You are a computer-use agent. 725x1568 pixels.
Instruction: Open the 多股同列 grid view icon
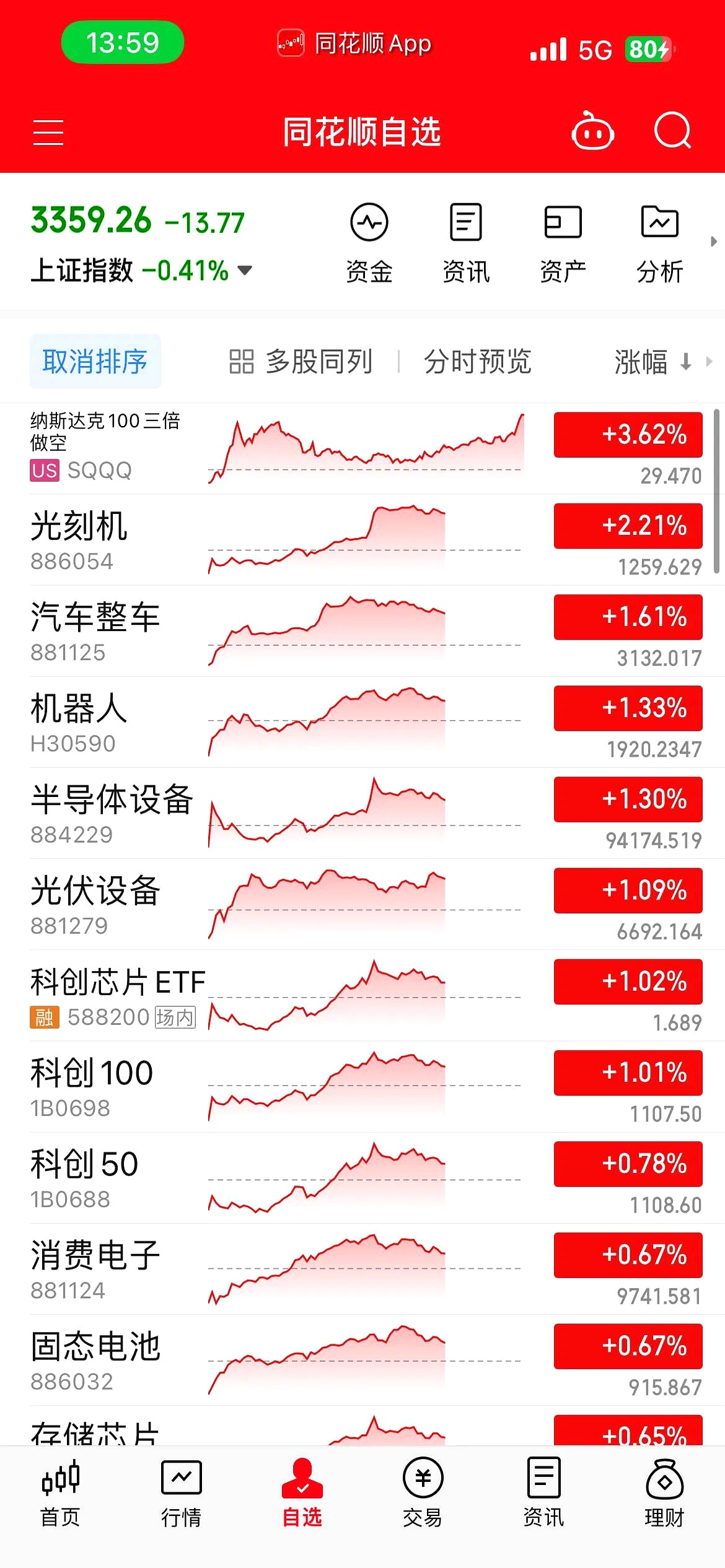(x=241, y=362)
